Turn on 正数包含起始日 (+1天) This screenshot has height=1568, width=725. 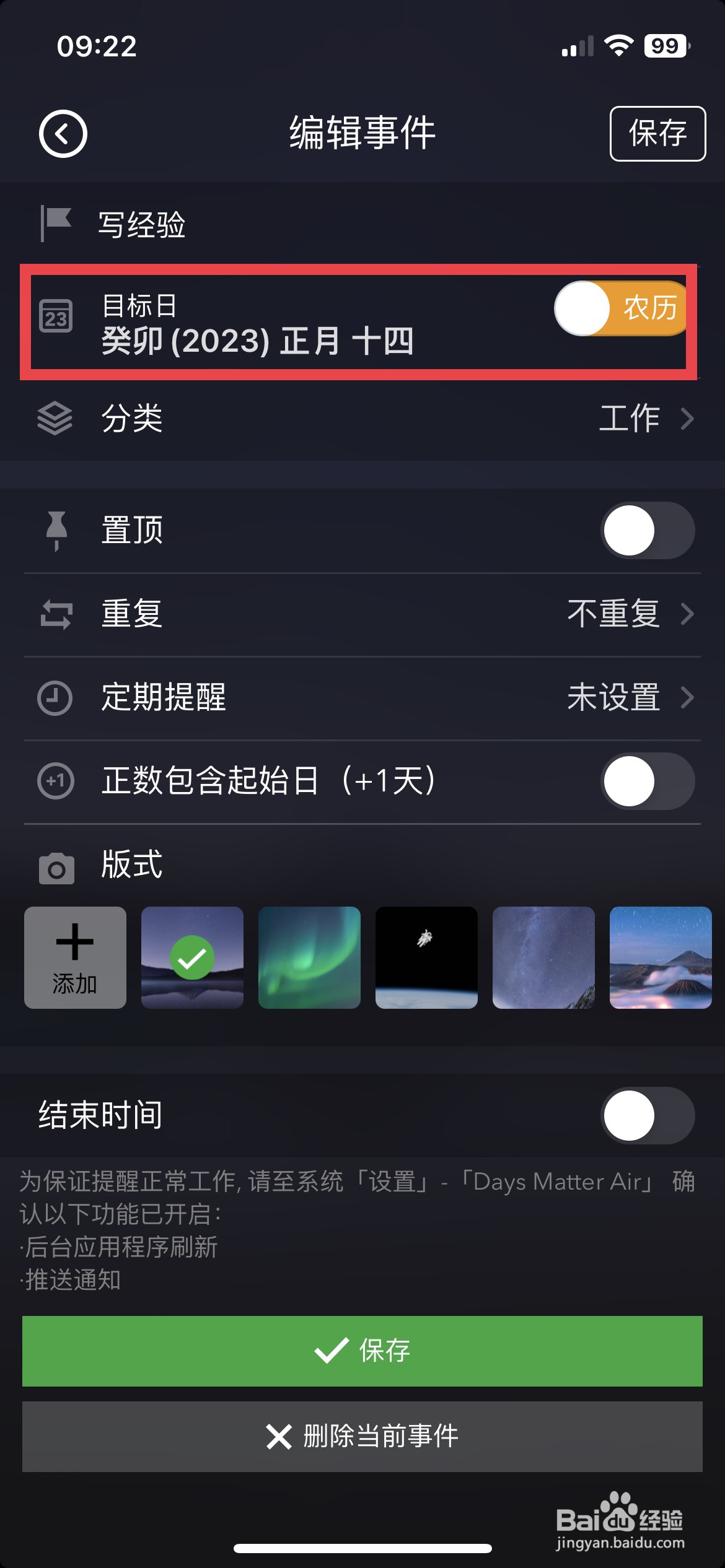point(647,781)
